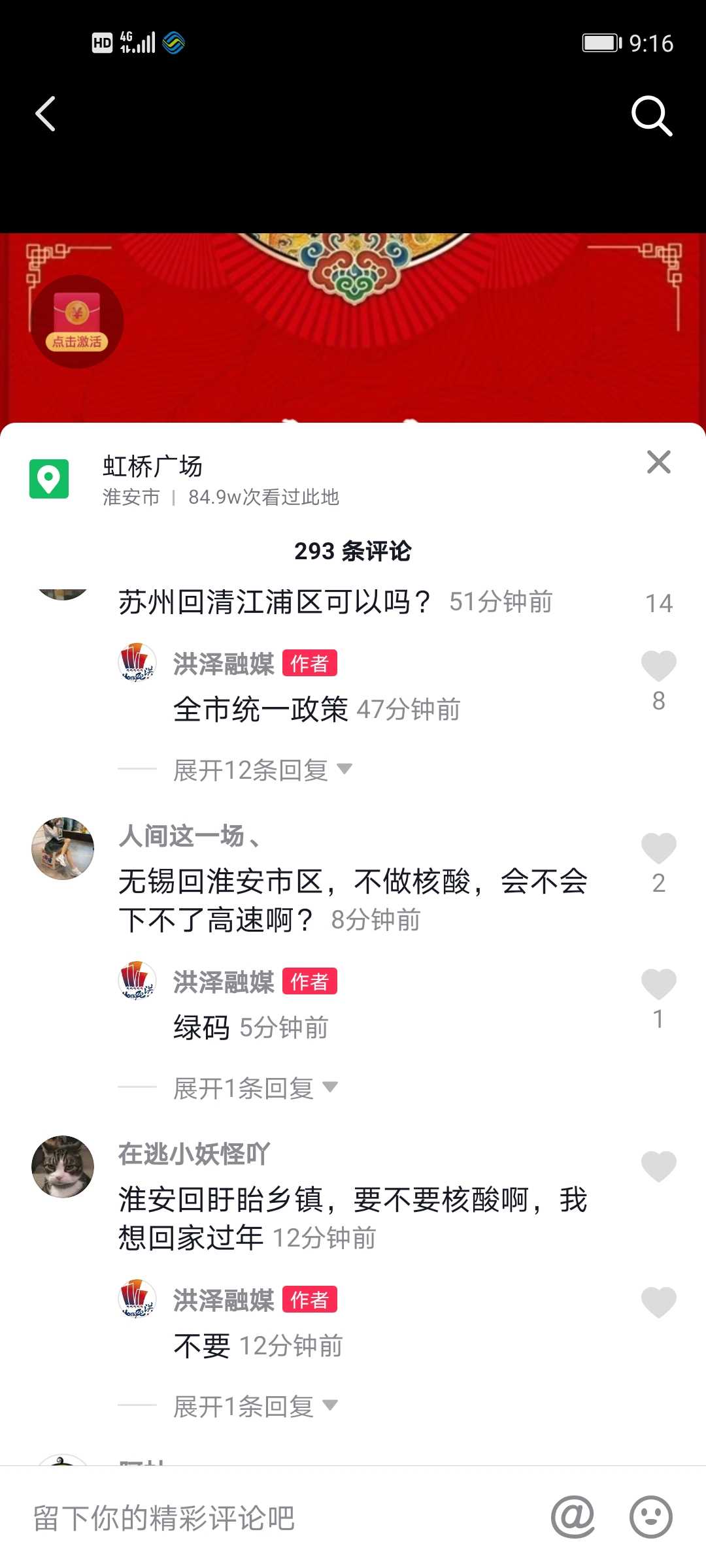The width and height of the screenshot is (706, 1568).
Task: Like 洪泽融媒's reply 全市统一政策
Action: click(x=658, y=666)
